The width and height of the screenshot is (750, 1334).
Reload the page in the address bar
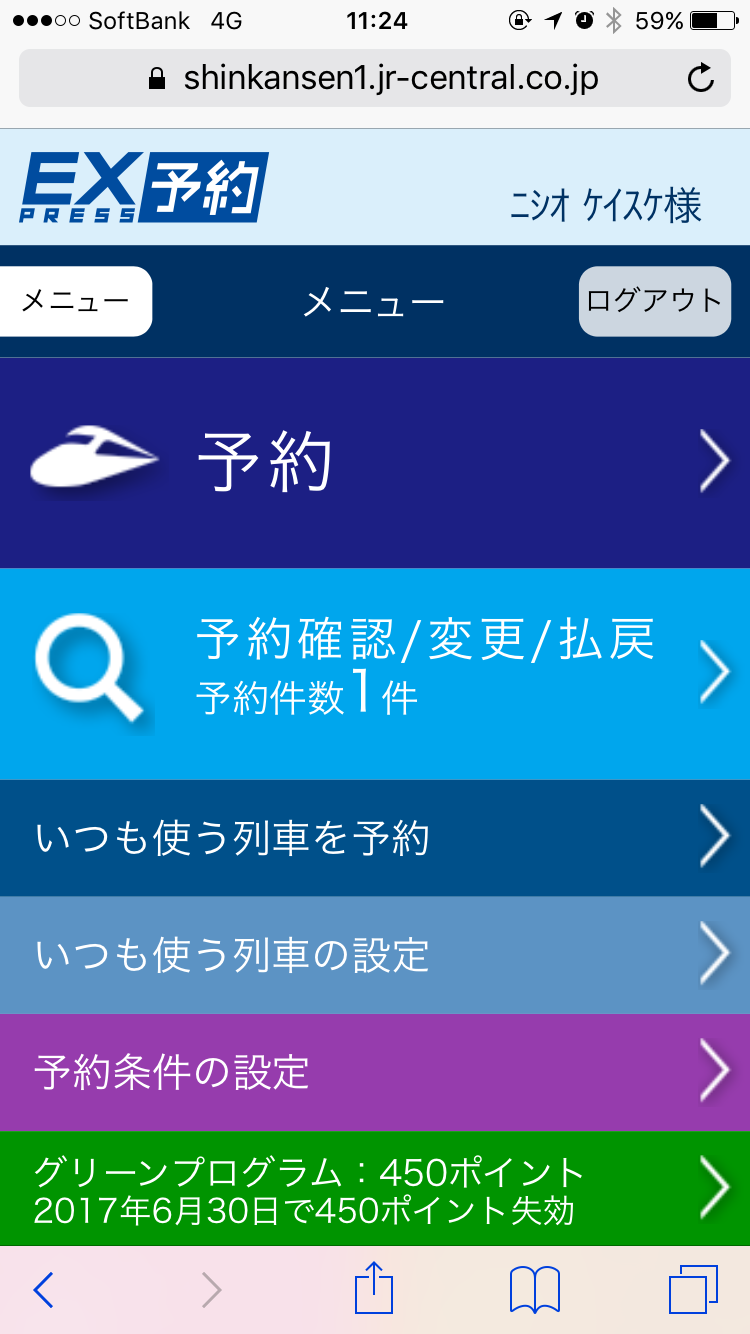click(x=701, y=78)
